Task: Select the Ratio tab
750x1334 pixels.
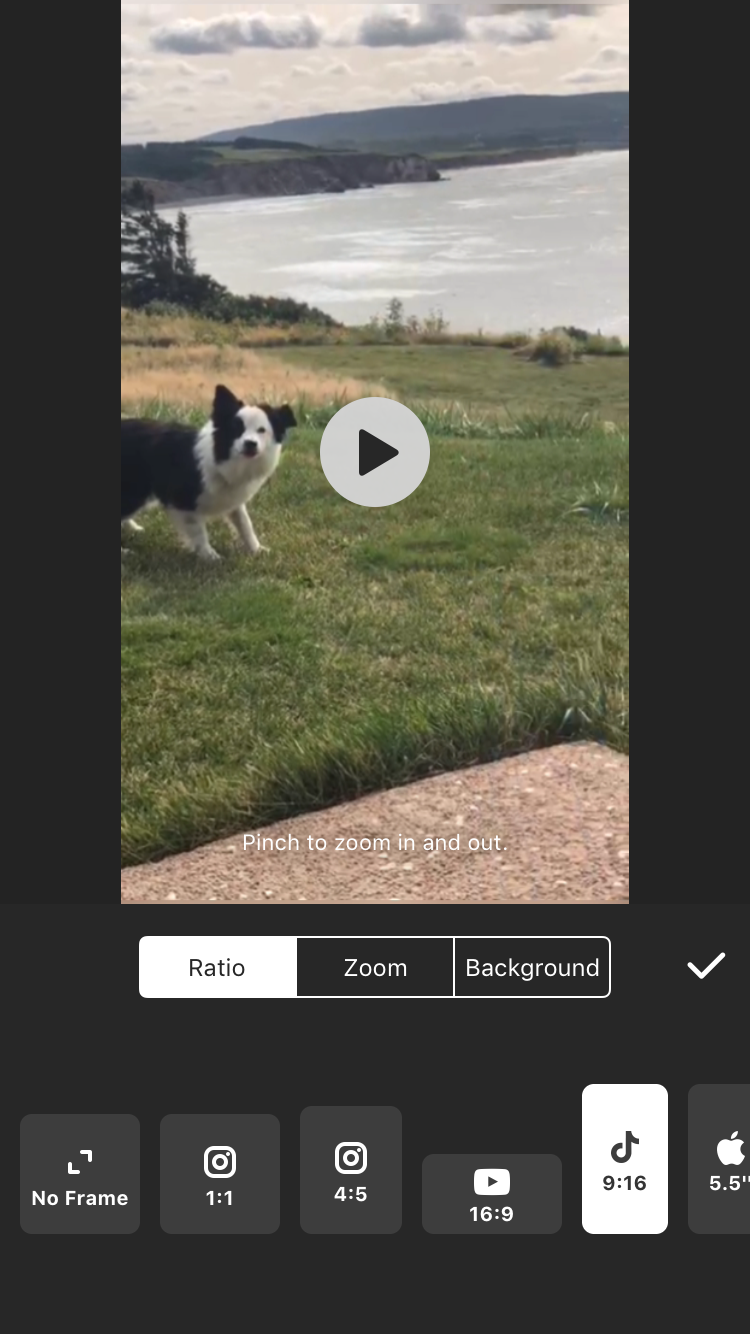Action: (x=217, y=967)
